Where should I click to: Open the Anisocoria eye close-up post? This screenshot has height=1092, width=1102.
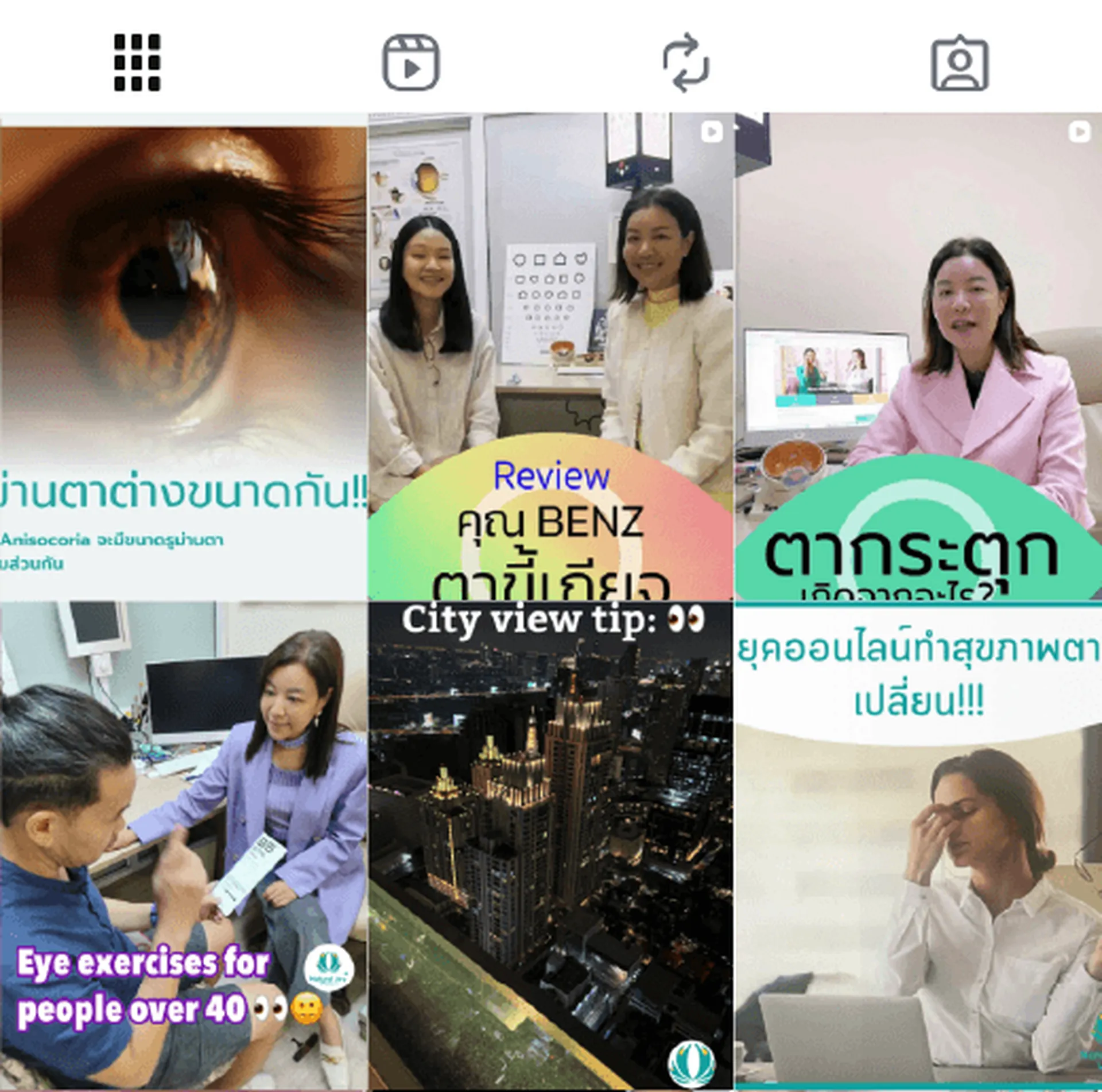pyautogui.click(x=183, y=356)
